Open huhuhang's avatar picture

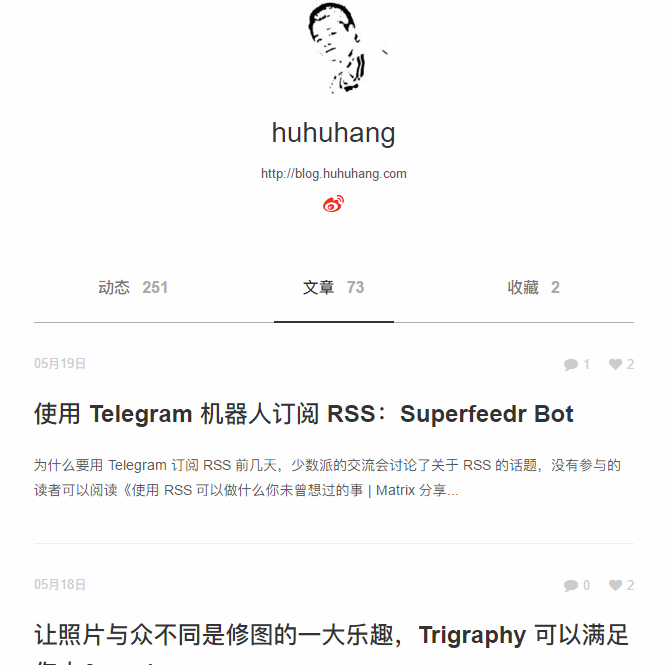click(333, 48)
